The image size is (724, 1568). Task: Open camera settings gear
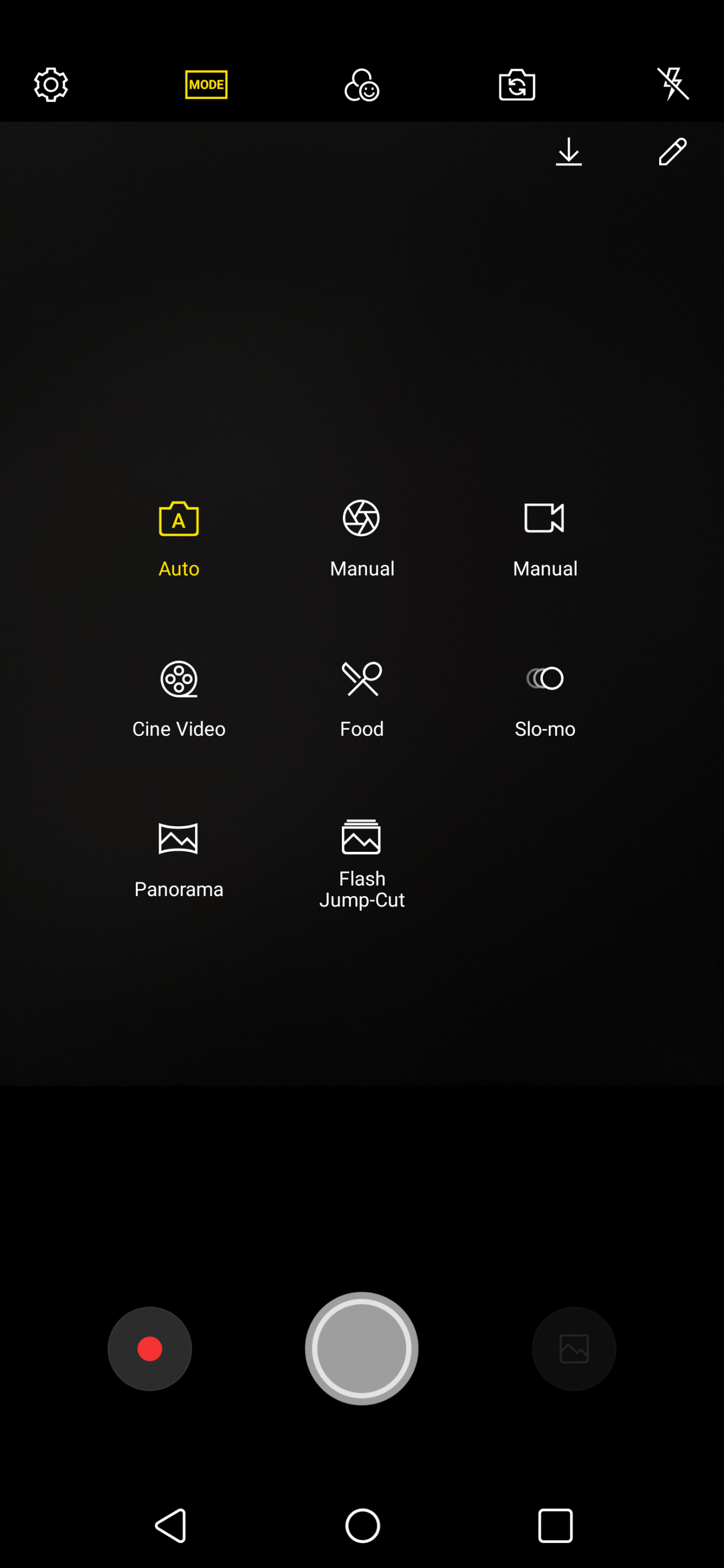point(51,84)
